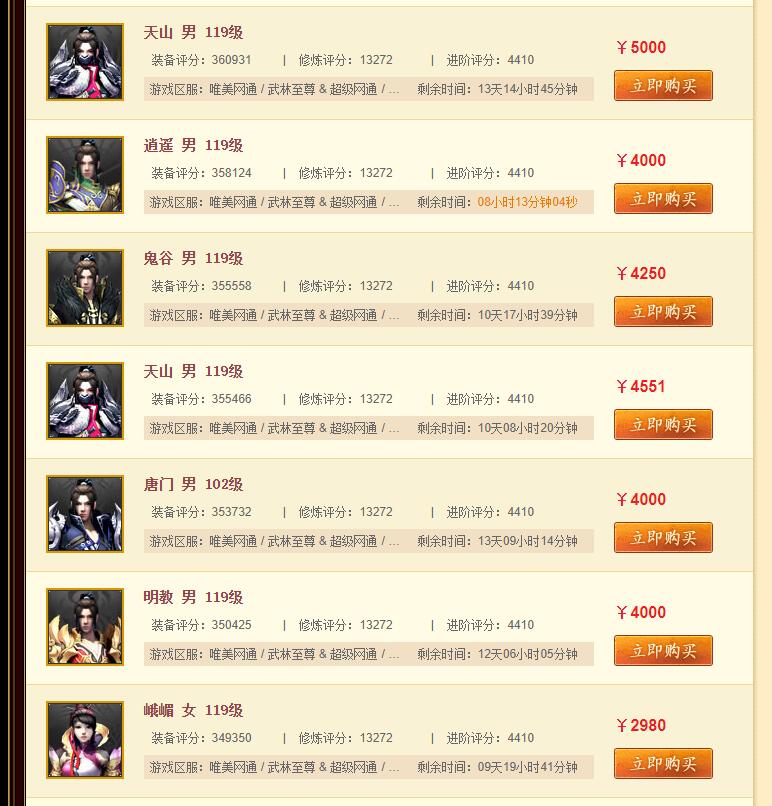Tap 立即购买 for 唐门 男 102级
772x806 pixels.
click(663, 538)
